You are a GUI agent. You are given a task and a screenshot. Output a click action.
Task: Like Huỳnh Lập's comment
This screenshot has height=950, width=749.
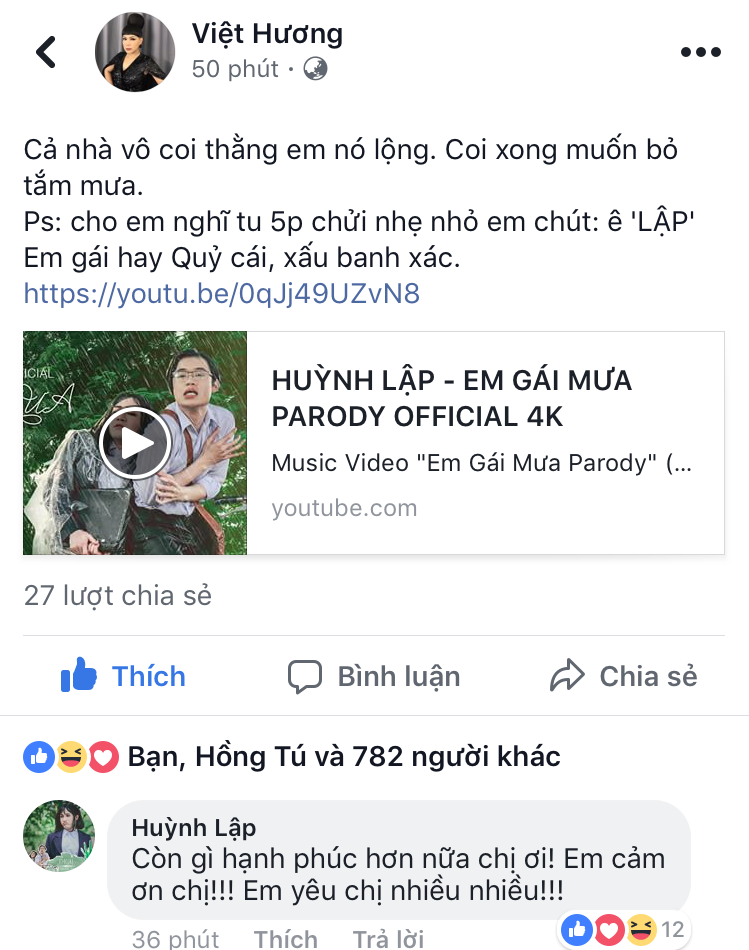(x=285, y=938)
